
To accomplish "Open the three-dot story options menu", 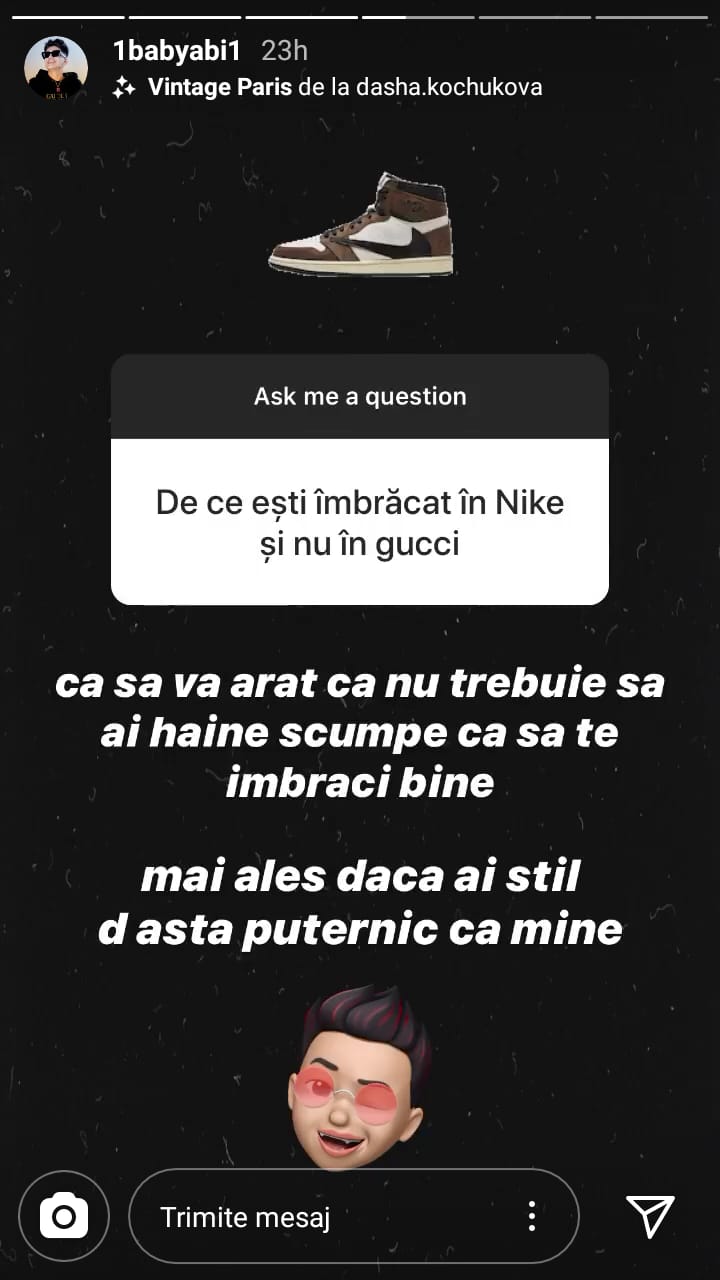I will click(532, 1217).
